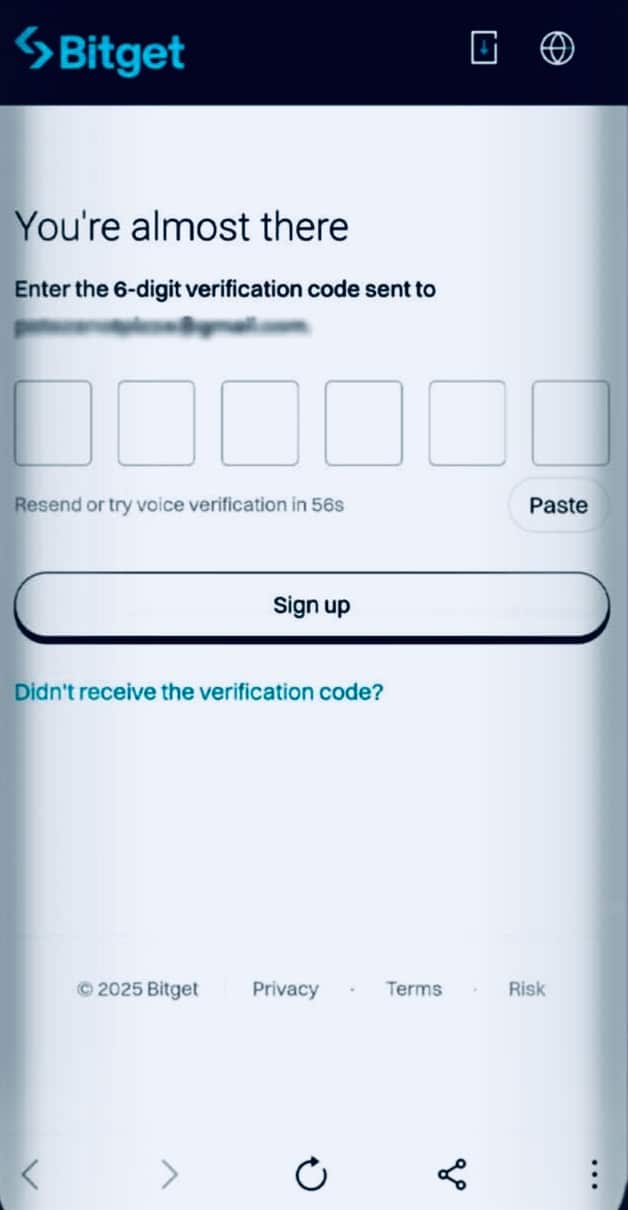Open the Privacy link
628x1210 pixels.
[x=285, y=989]
